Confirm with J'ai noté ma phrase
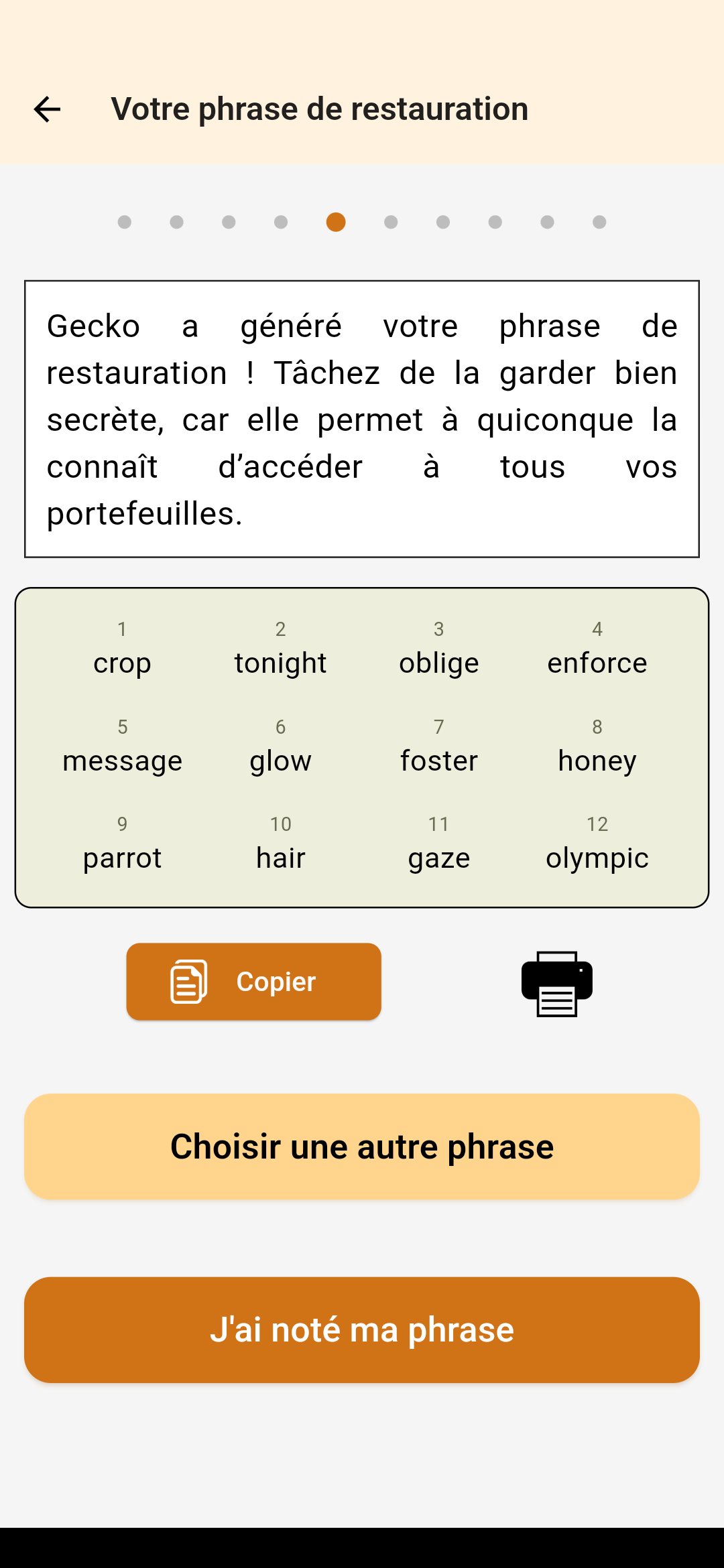This screenshot has width=724, height=1568. pos(362,1330)
